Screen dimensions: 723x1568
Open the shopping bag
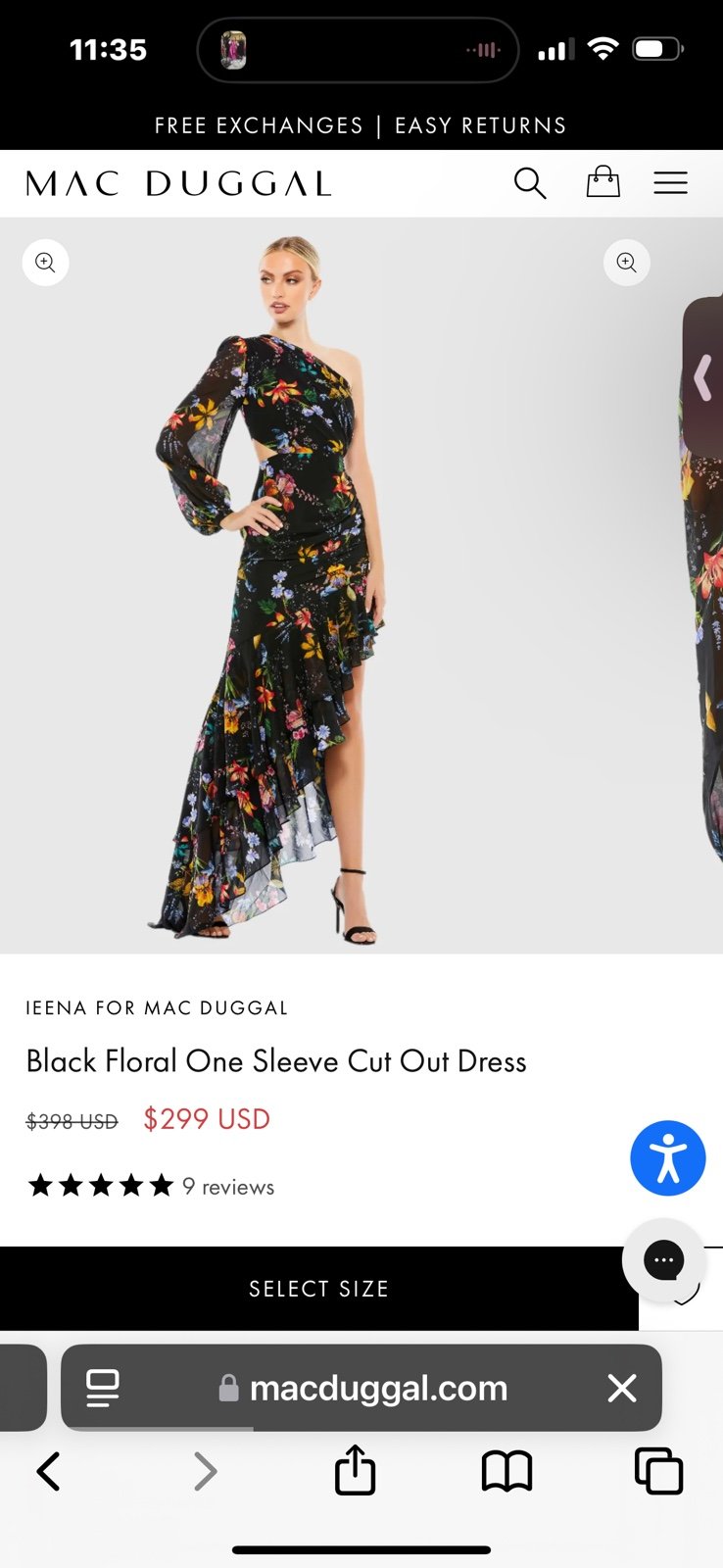[x=602, y=181]
